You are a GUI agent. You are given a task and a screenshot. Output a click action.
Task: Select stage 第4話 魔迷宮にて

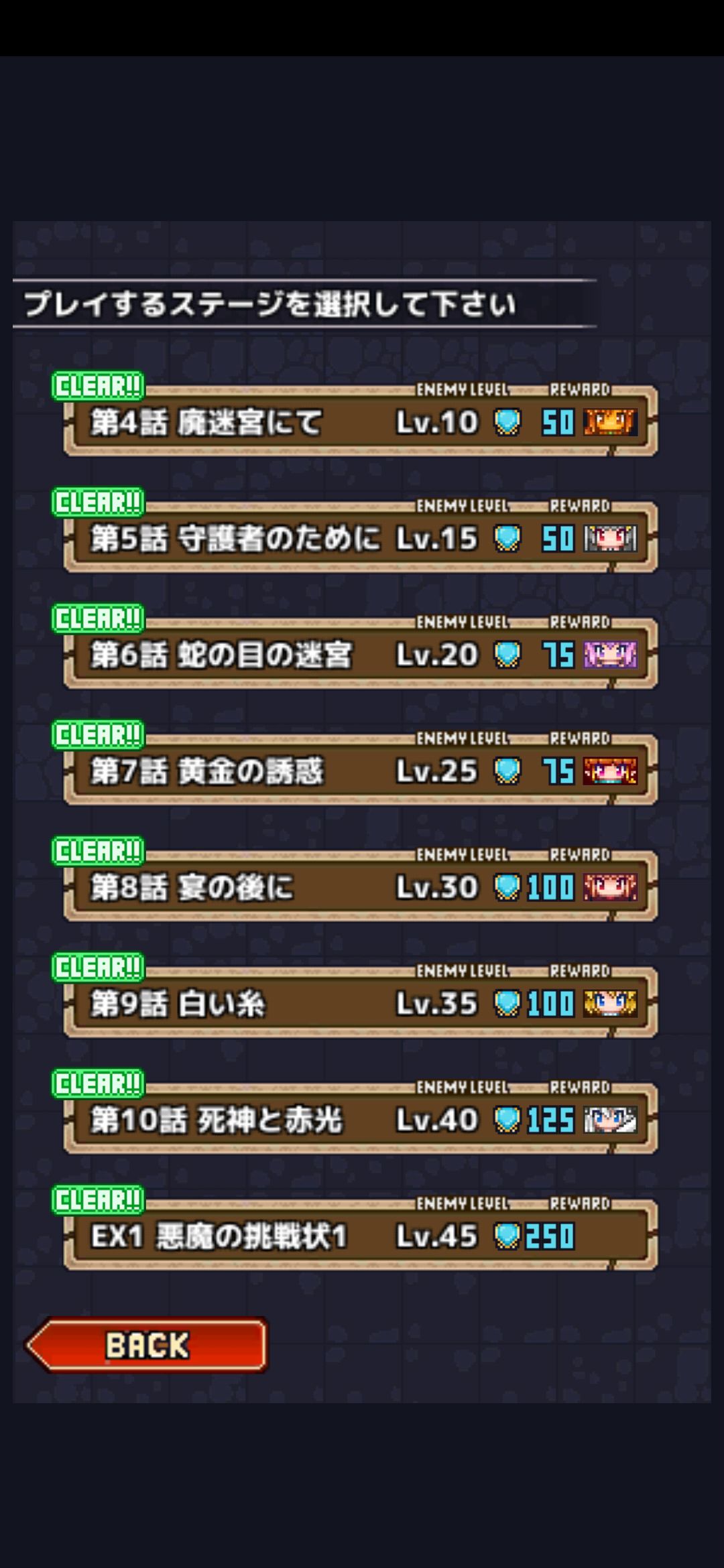click(361, 422)
